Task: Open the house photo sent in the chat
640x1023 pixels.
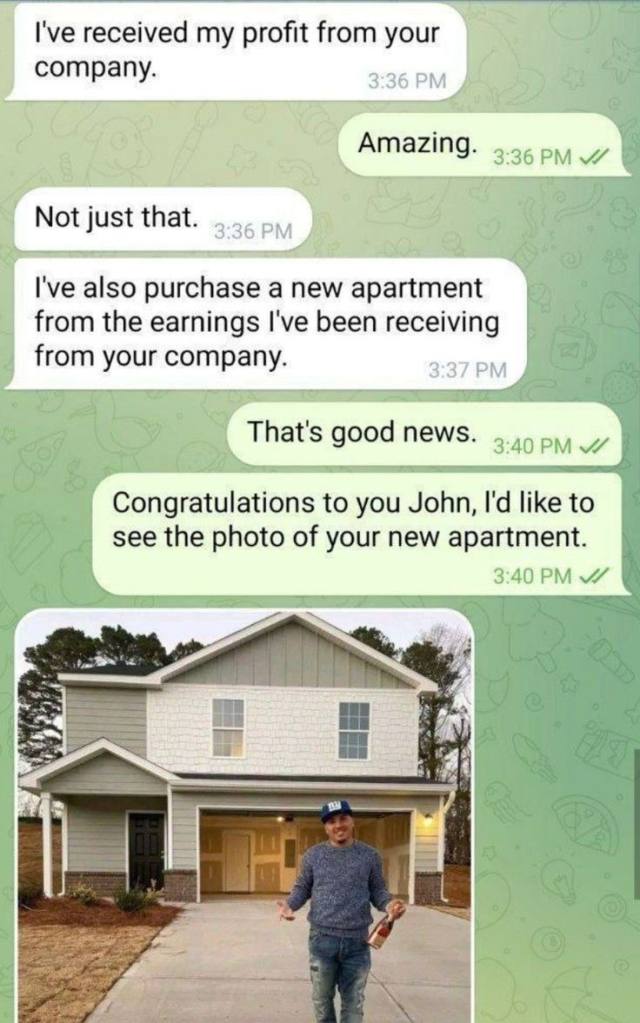Action: click(x=244, y=815)
